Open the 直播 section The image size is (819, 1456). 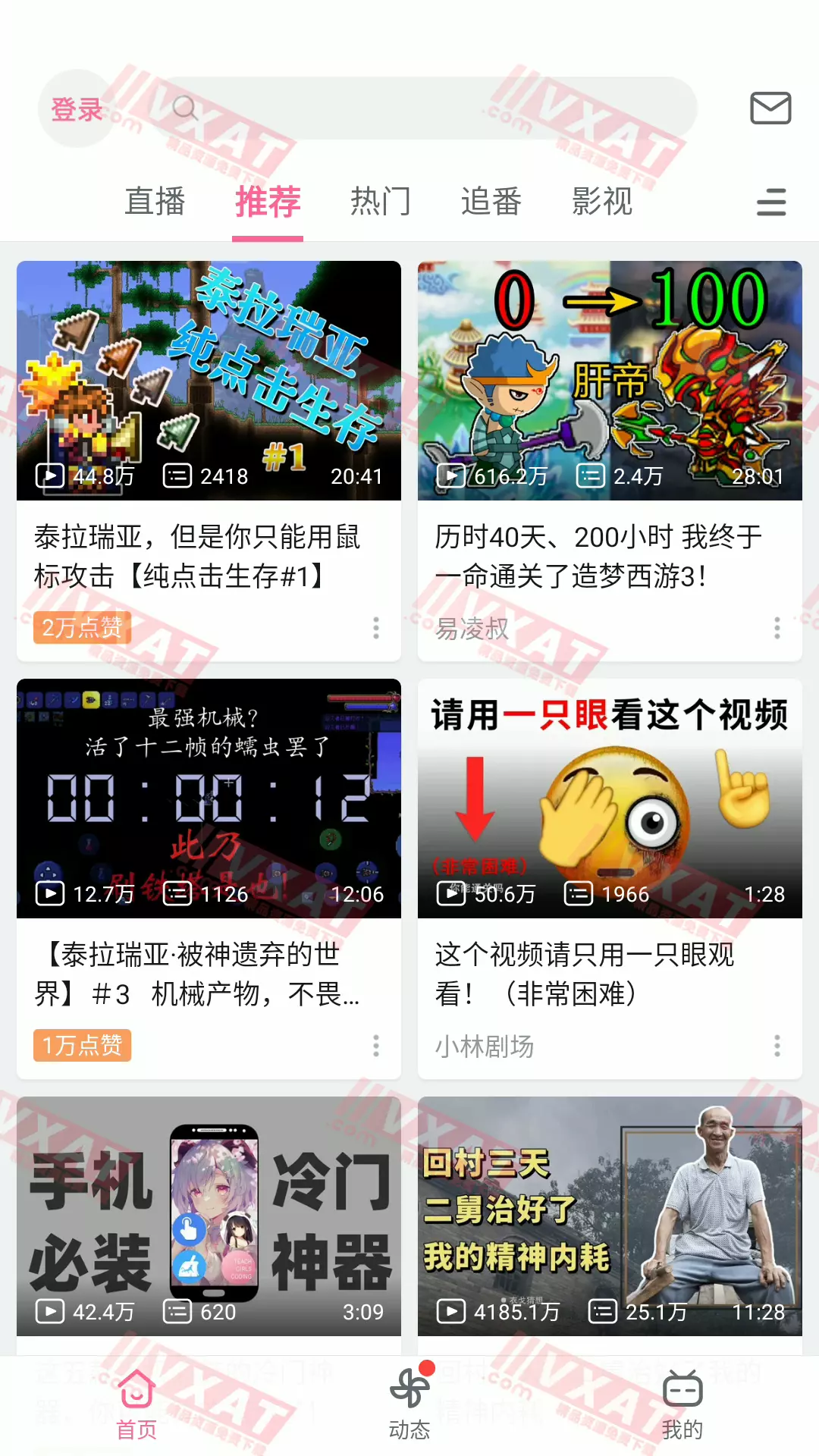point(155,202)
